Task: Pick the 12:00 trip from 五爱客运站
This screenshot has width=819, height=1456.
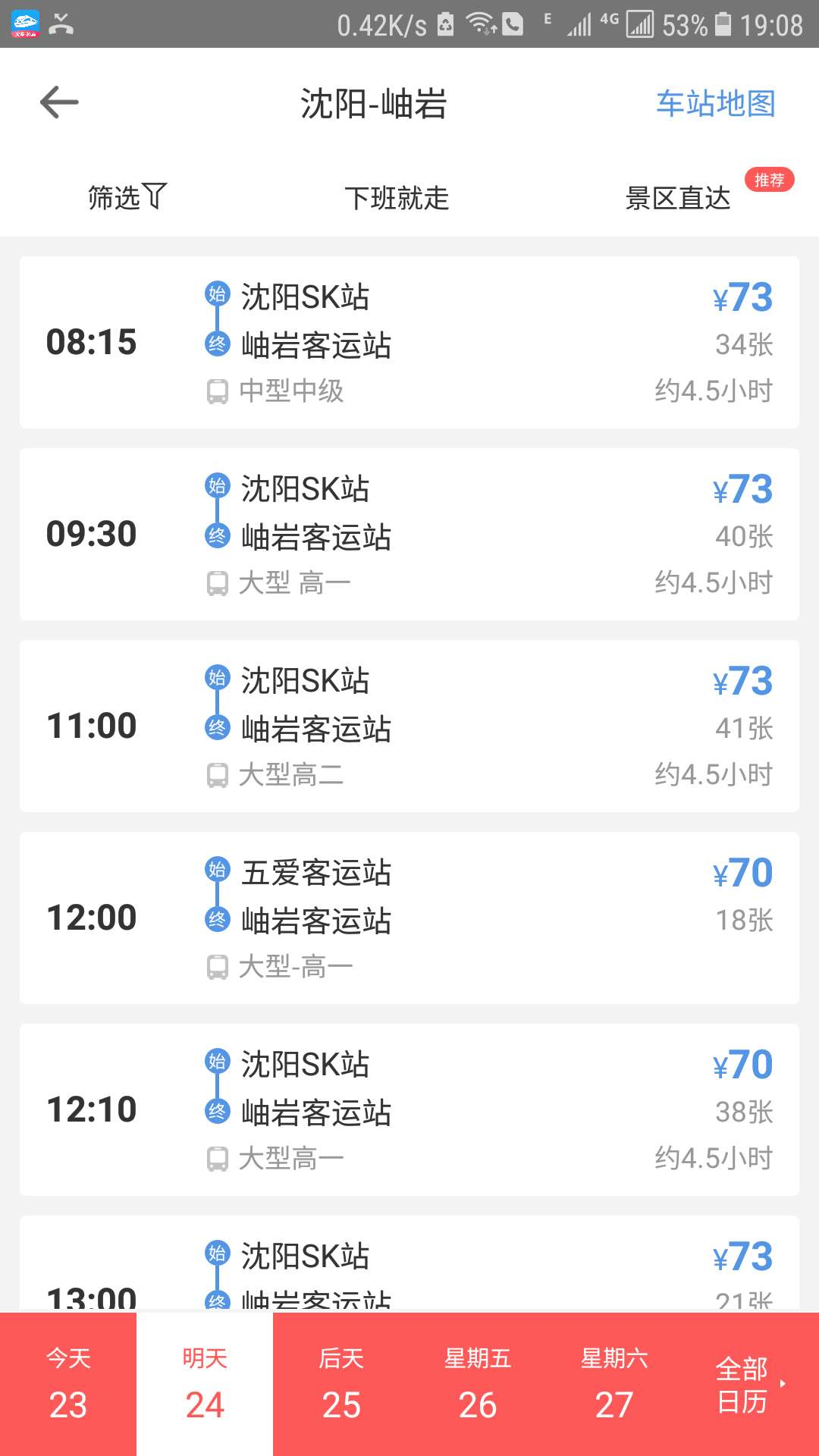Action: tap(409, 918)
